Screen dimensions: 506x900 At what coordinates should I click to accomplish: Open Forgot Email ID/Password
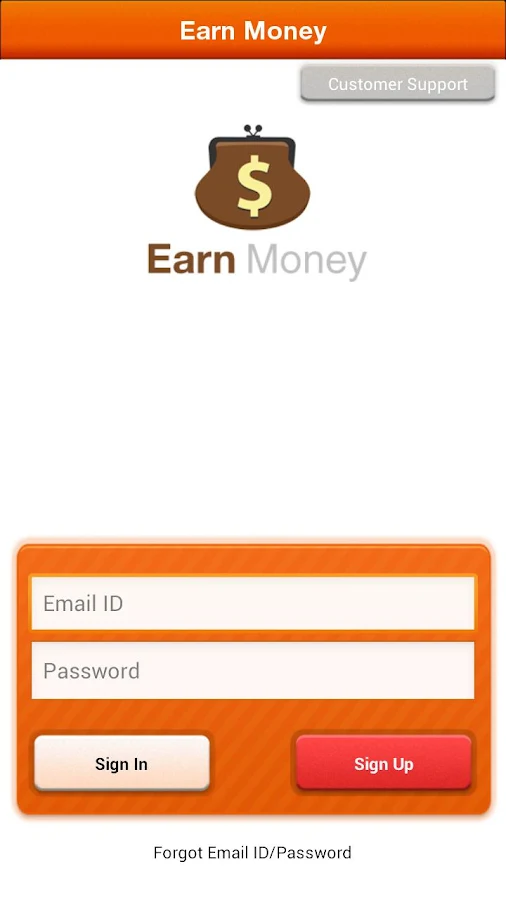click(x=252, y=853)
